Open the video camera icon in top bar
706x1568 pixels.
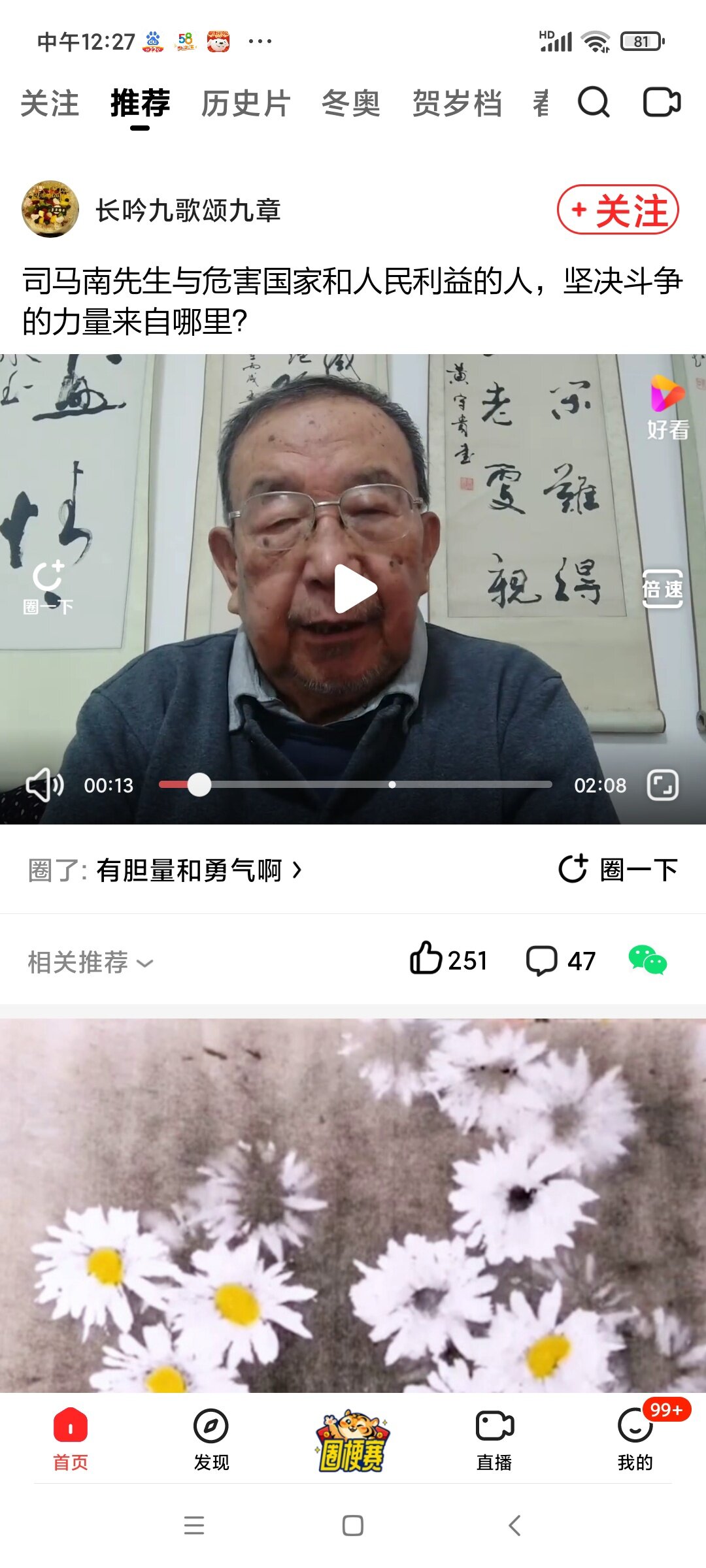pyautogui.click(x=662, y=103)
